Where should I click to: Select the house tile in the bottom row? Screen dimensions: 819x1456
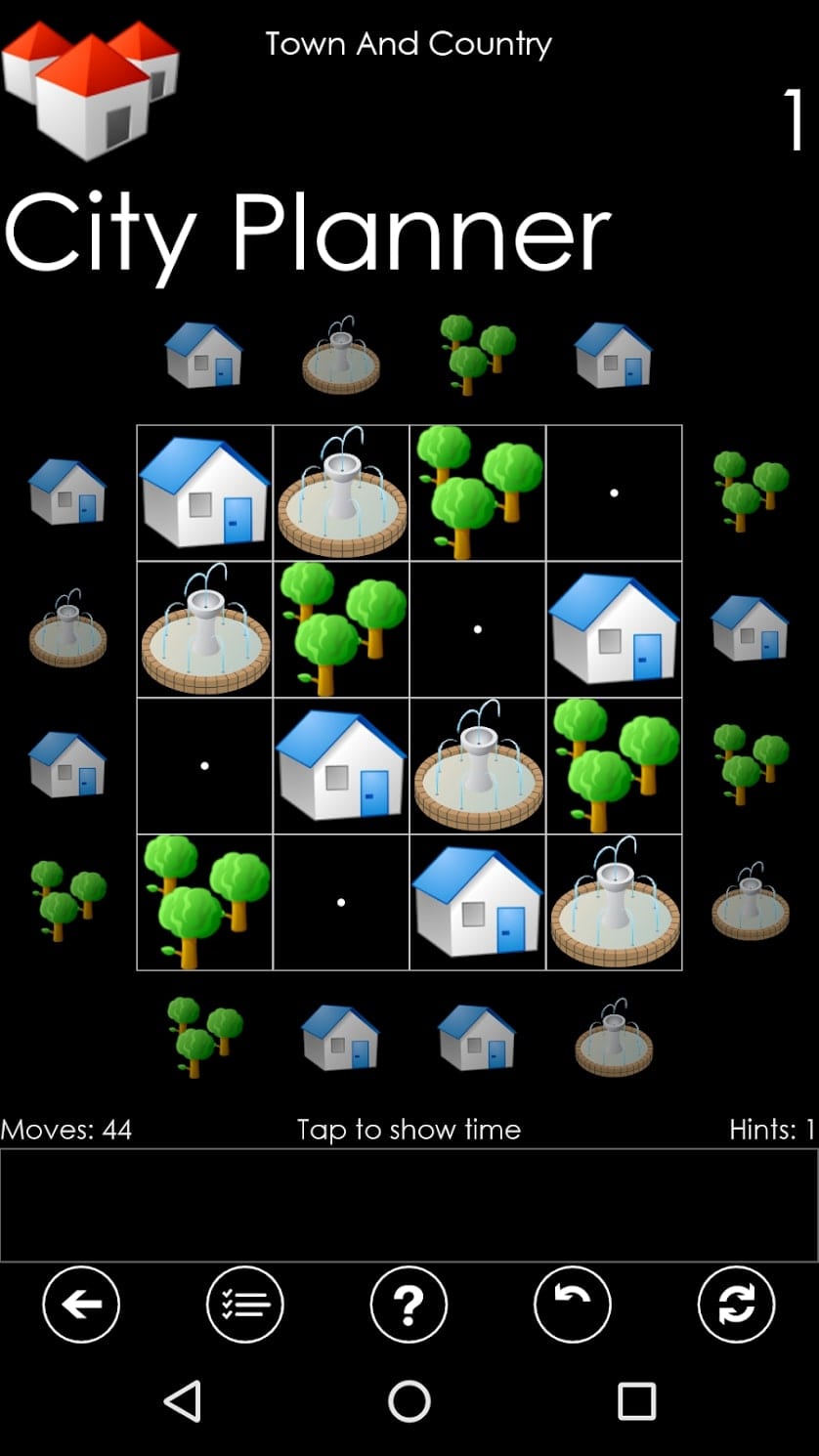tap(477, 904)
